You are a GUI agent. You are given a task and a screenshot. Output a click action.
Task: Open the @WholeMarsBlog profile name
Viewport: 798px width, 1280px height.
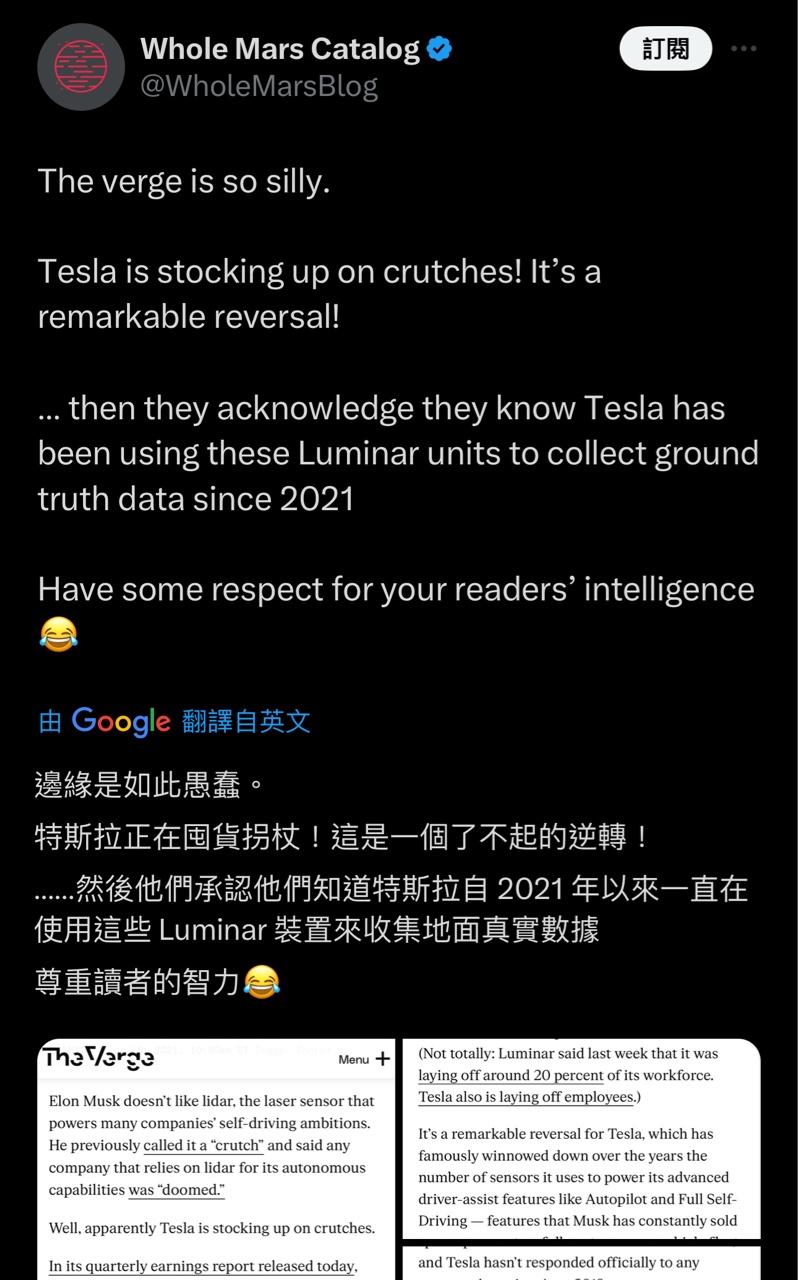click(x=259, y=86)
